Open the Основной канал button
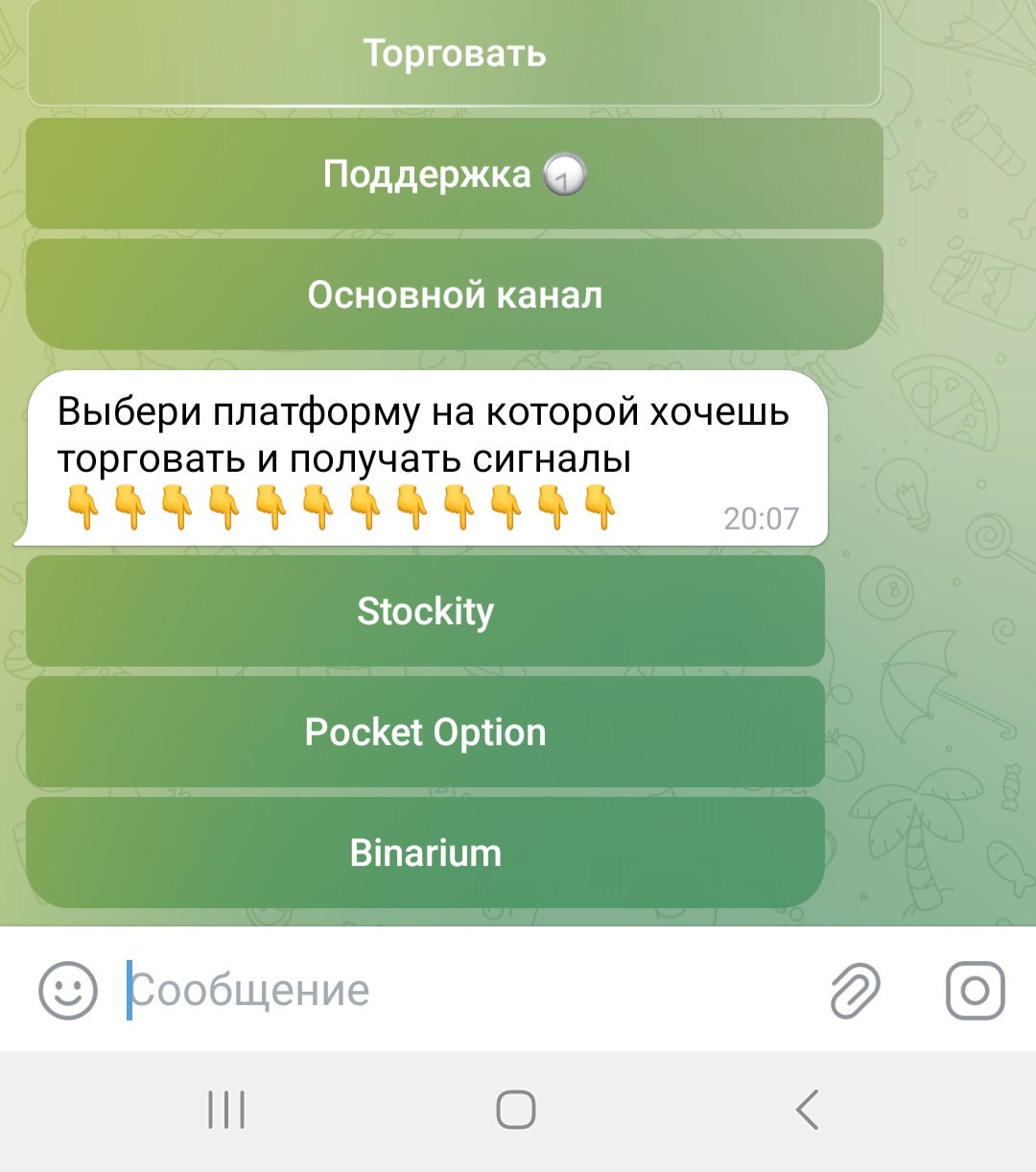This screenshot has width=1036, height=1172. (x=454, y=294)
